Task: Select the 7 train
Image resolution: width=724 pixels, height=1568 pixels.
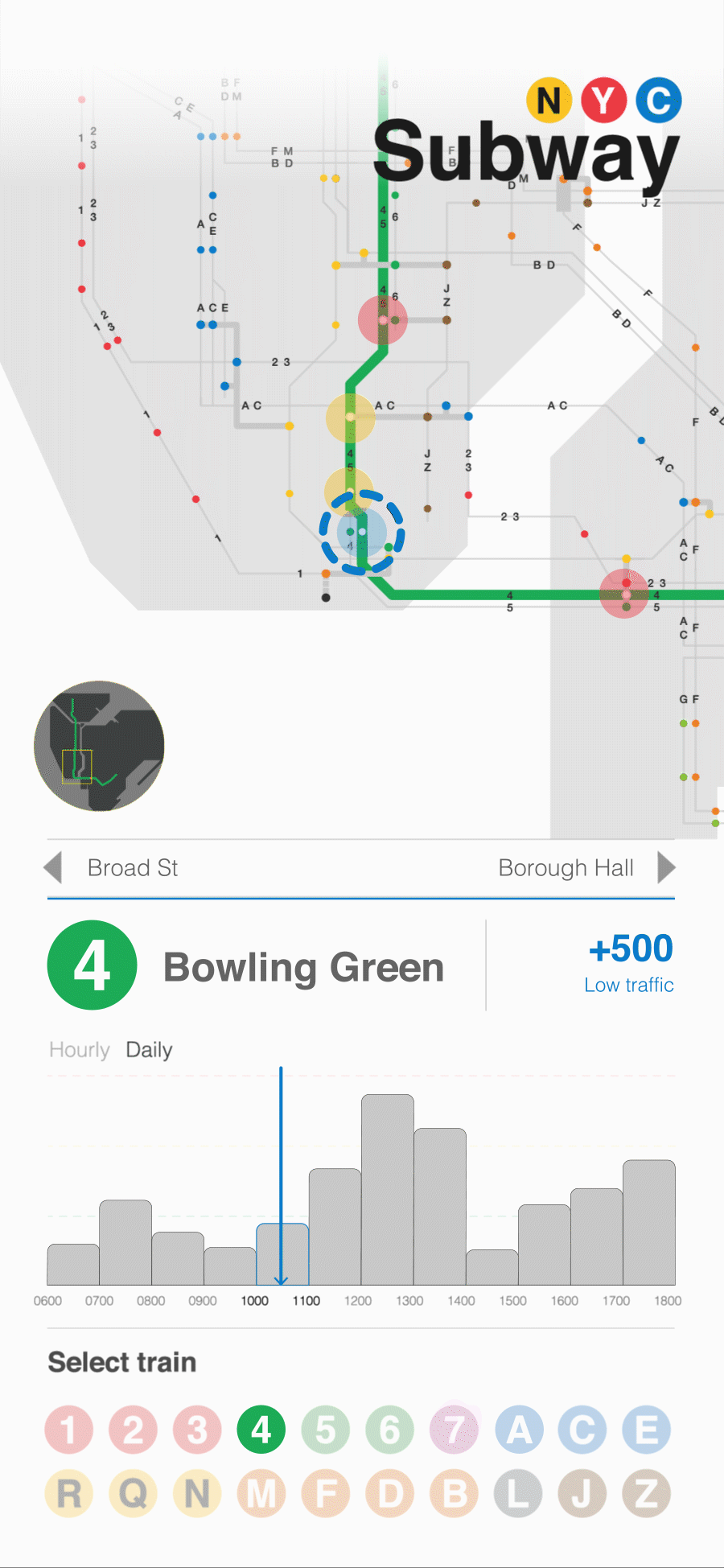Action: 454,1430
